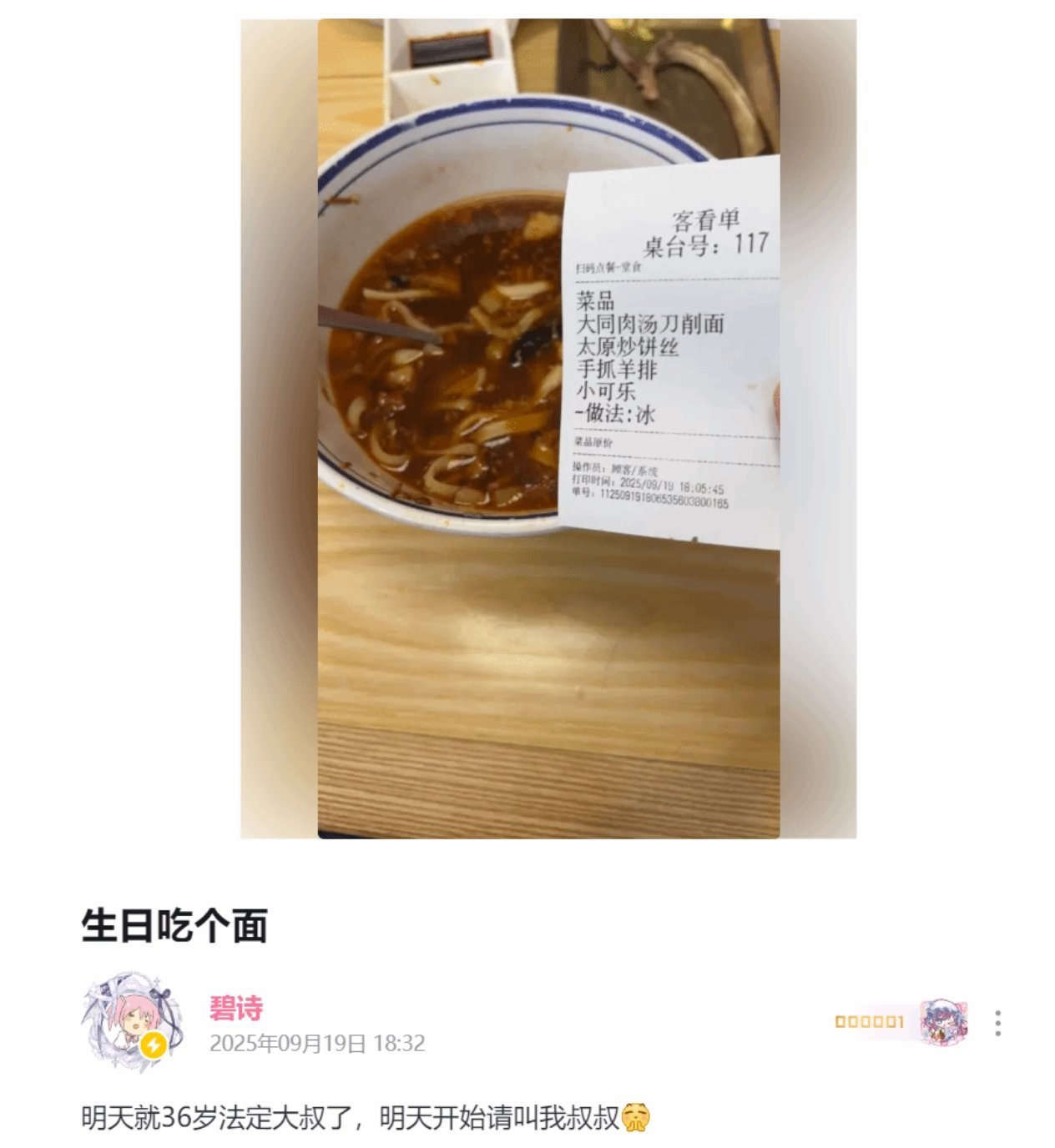Open the fan badge next to overflow menu

pos(902,1022)
